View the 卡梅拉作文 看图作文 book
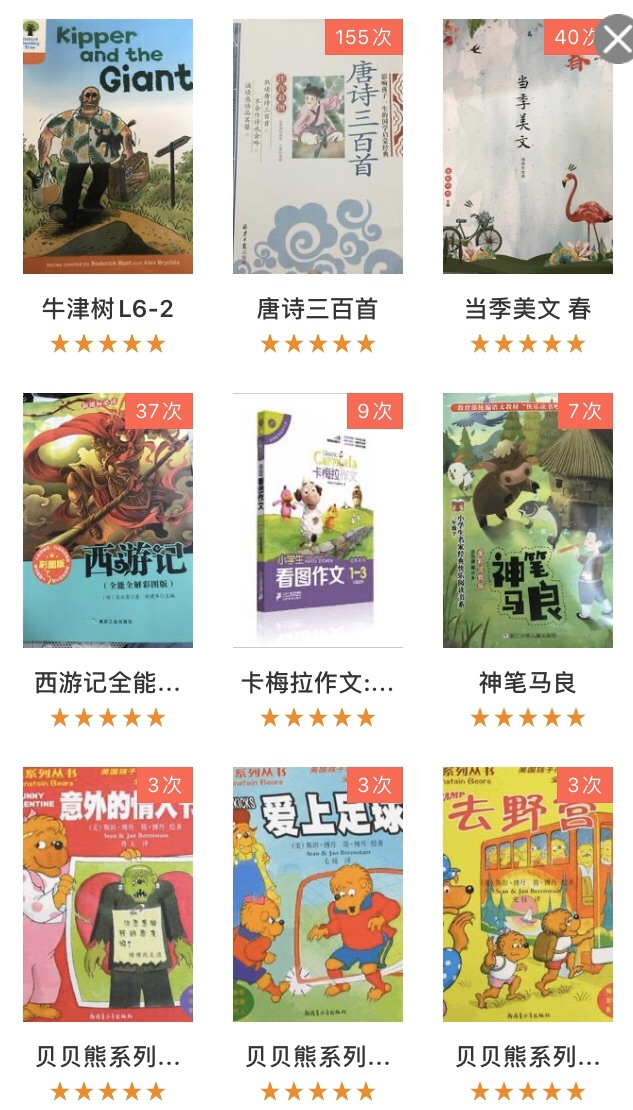 click(317, 520)
